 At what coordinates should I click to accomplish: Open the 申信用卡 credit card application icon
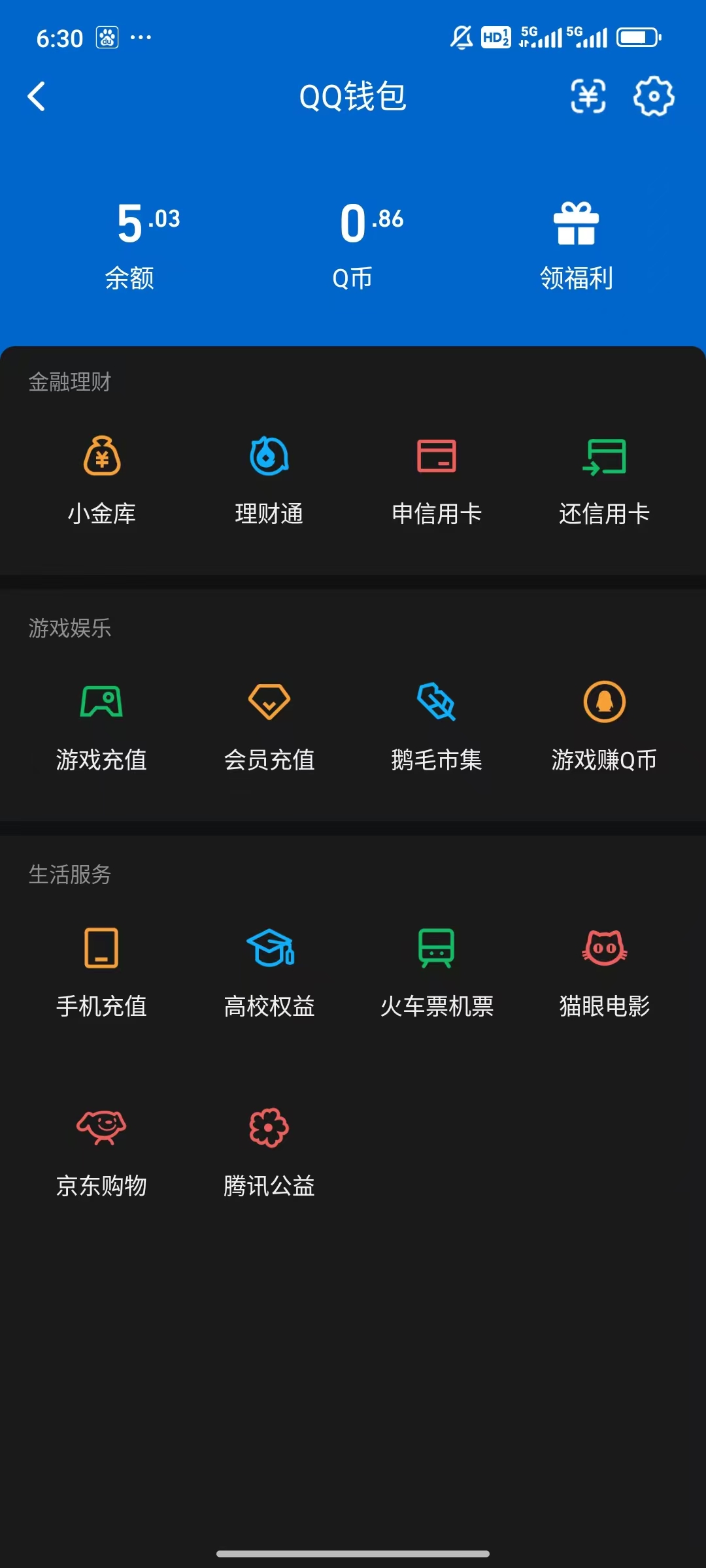[x=437, y=457]
